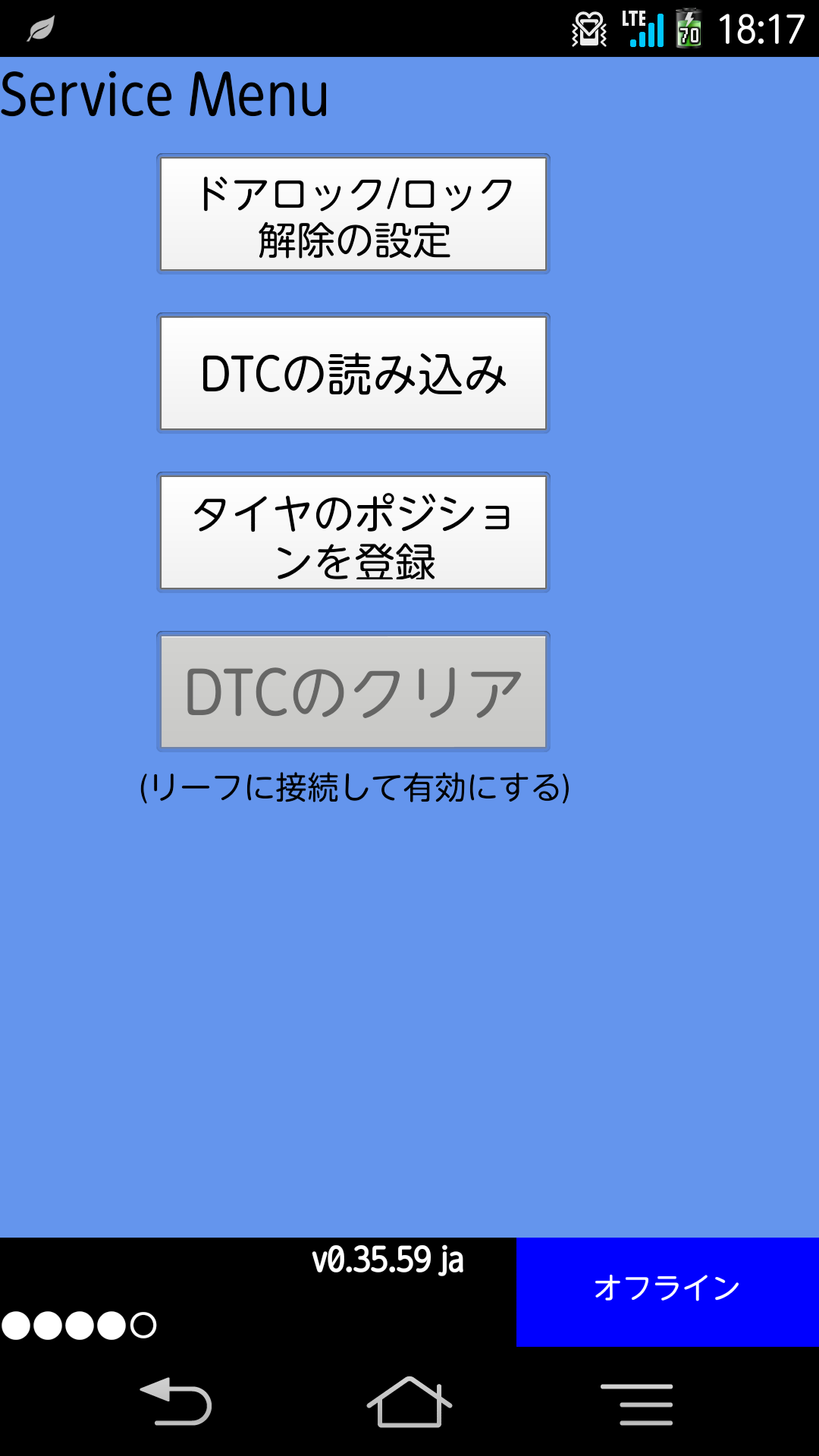Tap the page indicator dots
The width and height of the screenshot is (819, 1456).
(x=79, y=1325)
